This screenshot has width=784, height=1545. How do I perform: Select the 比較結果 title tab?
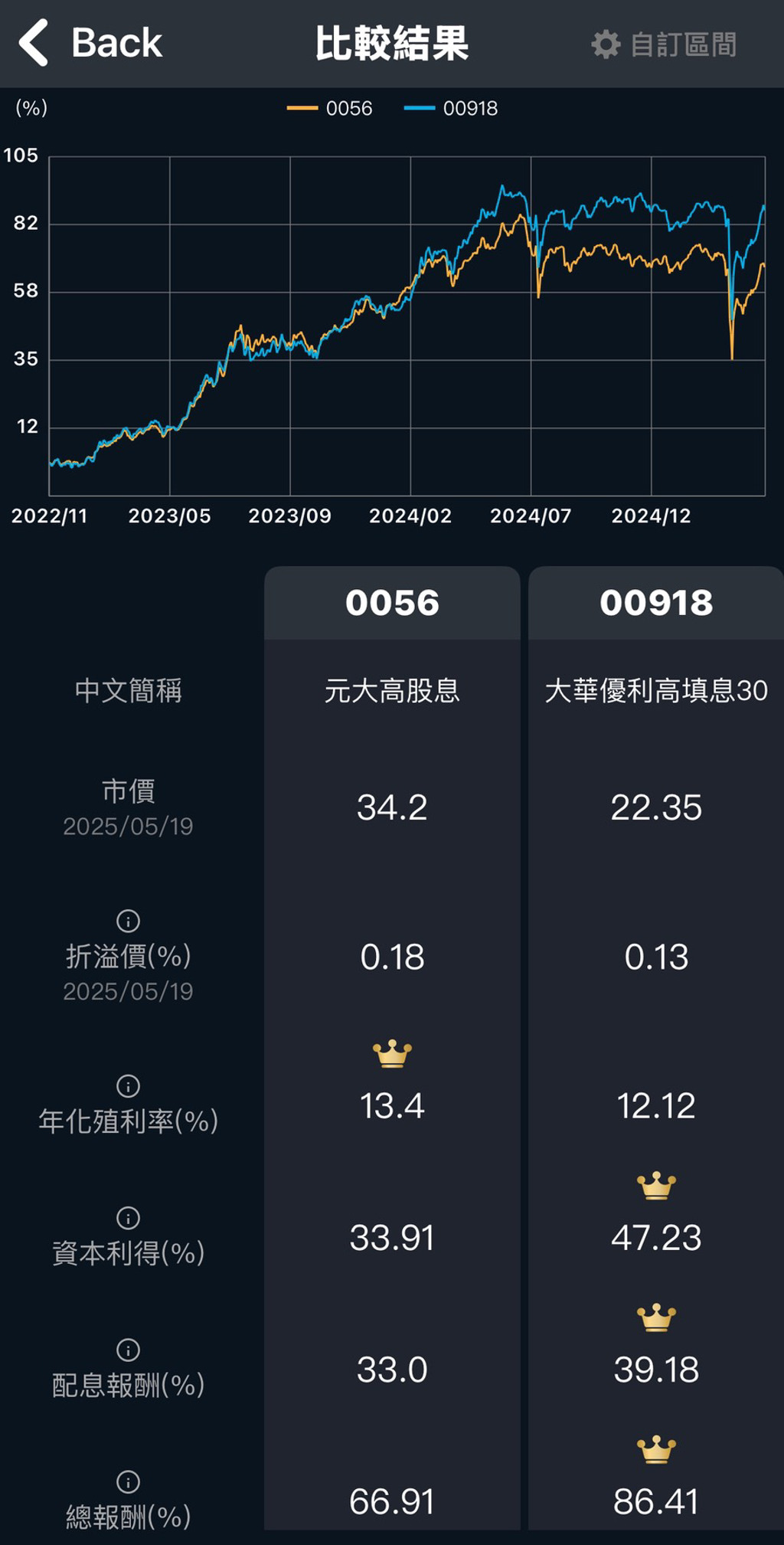(392, 42)
